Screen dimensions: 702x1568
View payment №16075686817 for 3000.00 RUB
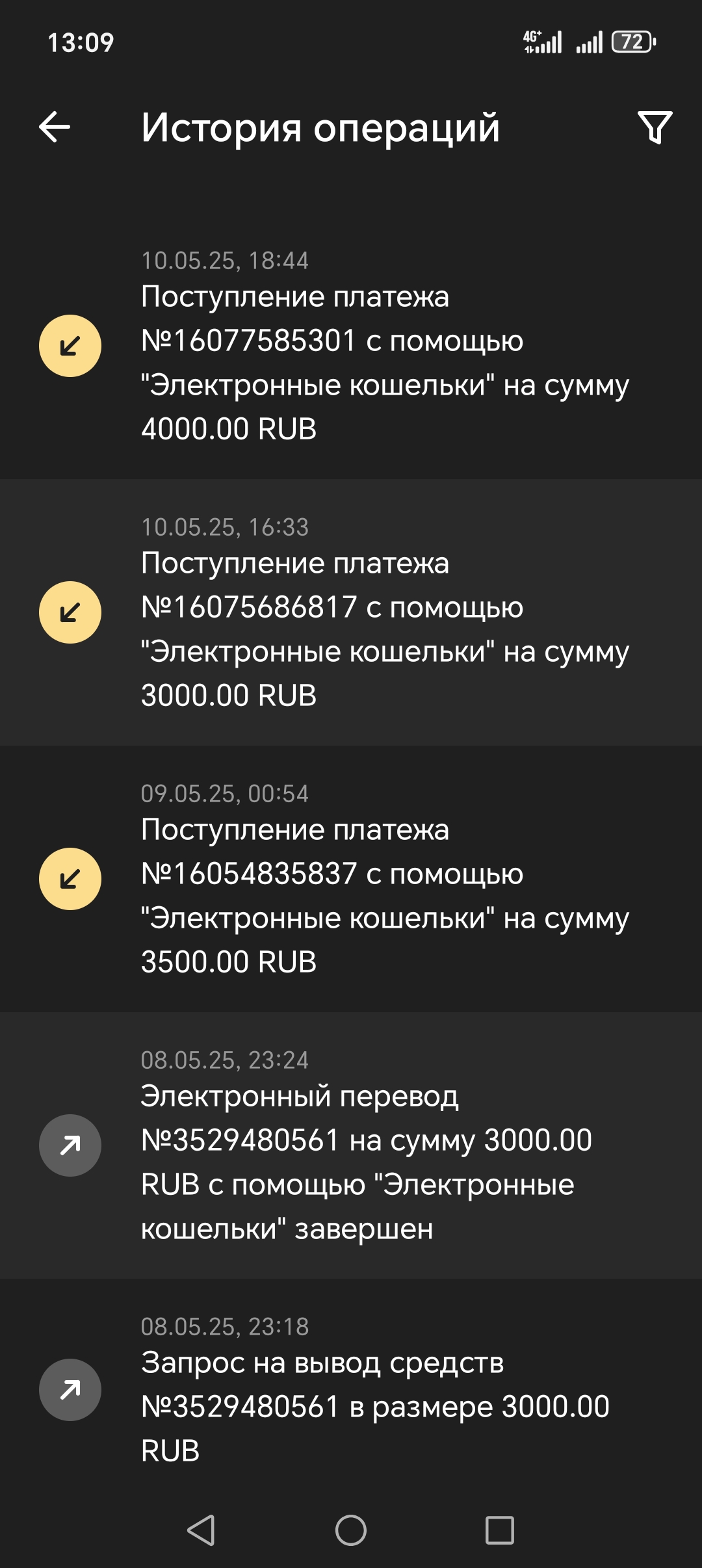pyautogui.click(x=351, y=612)
